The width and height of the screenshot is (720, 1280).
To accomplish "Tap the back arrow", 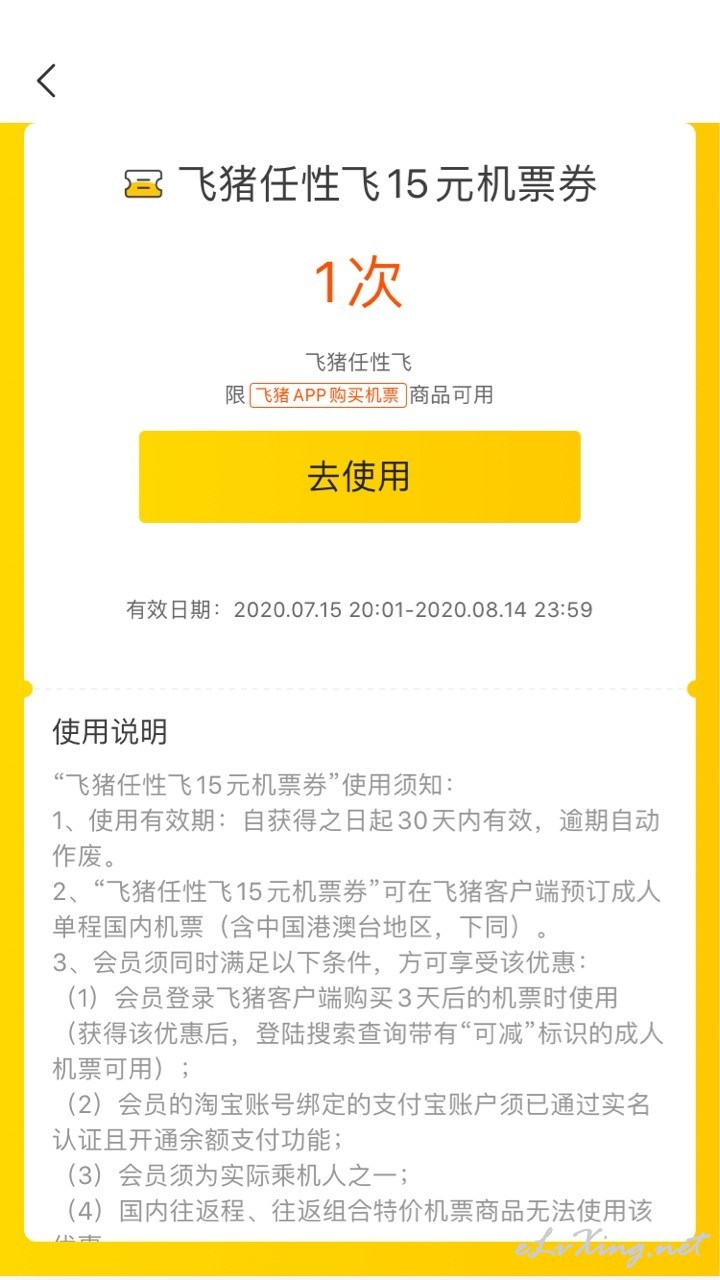I will coord(47,80).
